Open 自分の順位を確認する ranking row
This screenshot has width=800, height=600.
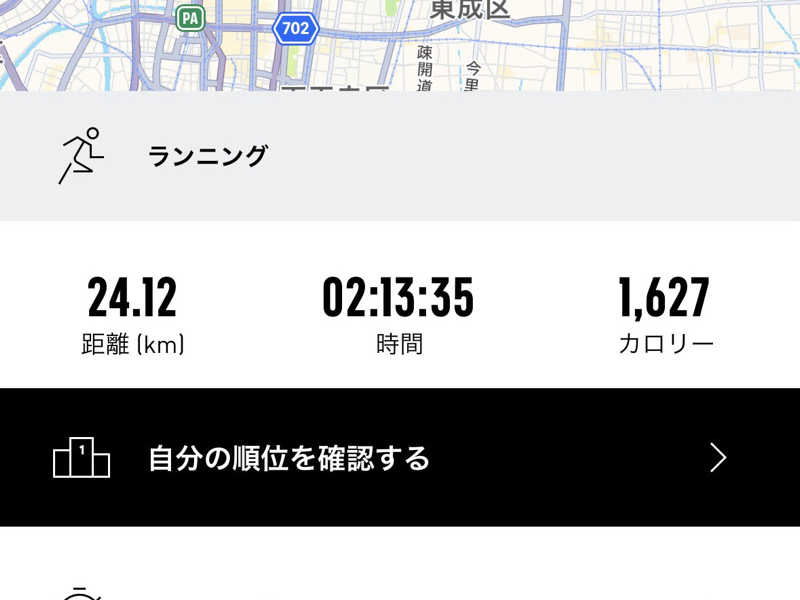(400, 458)
